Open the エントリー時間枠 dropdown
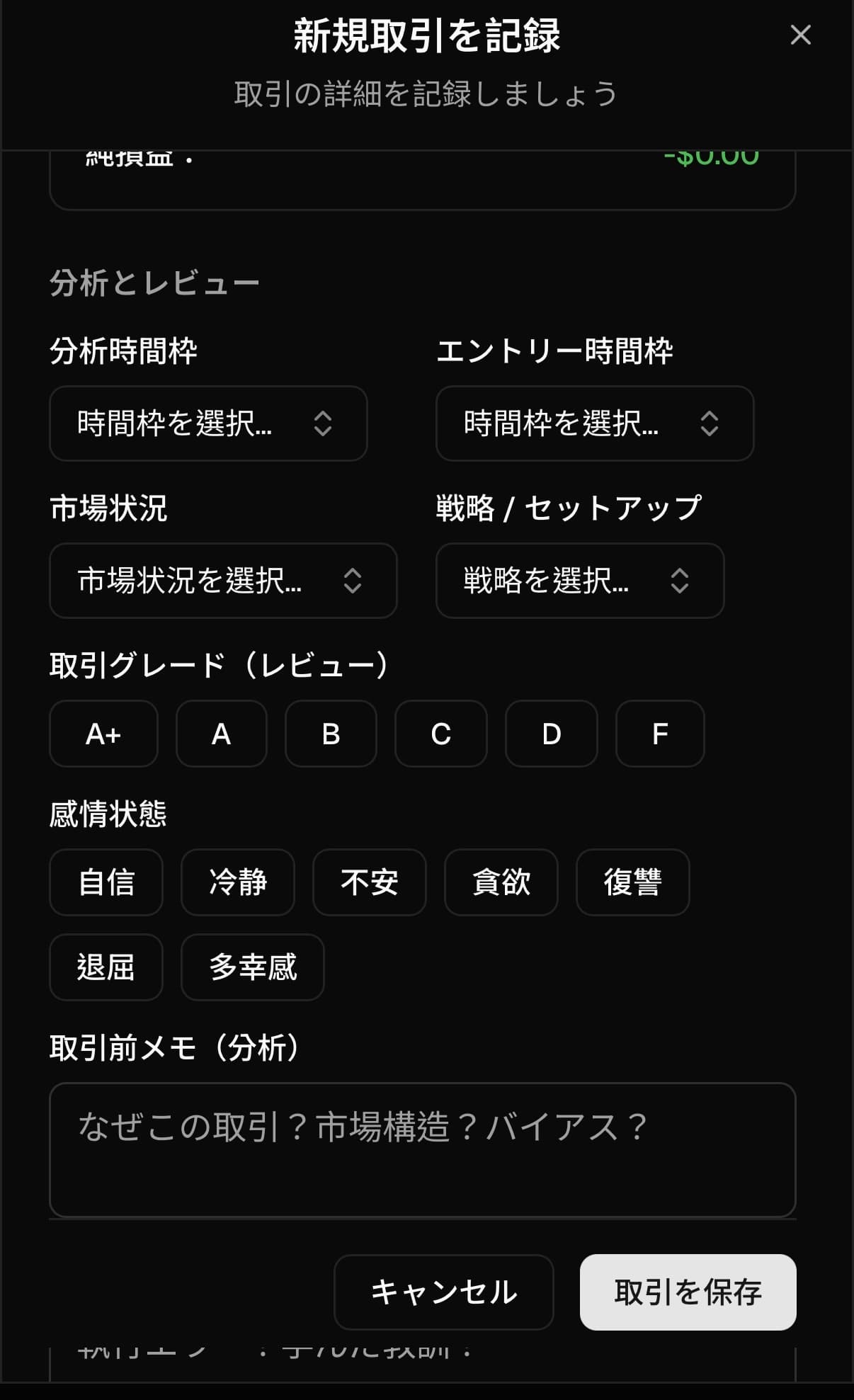Image resolution: width=854 pixels, height=1400 pixels. (593, 423)
